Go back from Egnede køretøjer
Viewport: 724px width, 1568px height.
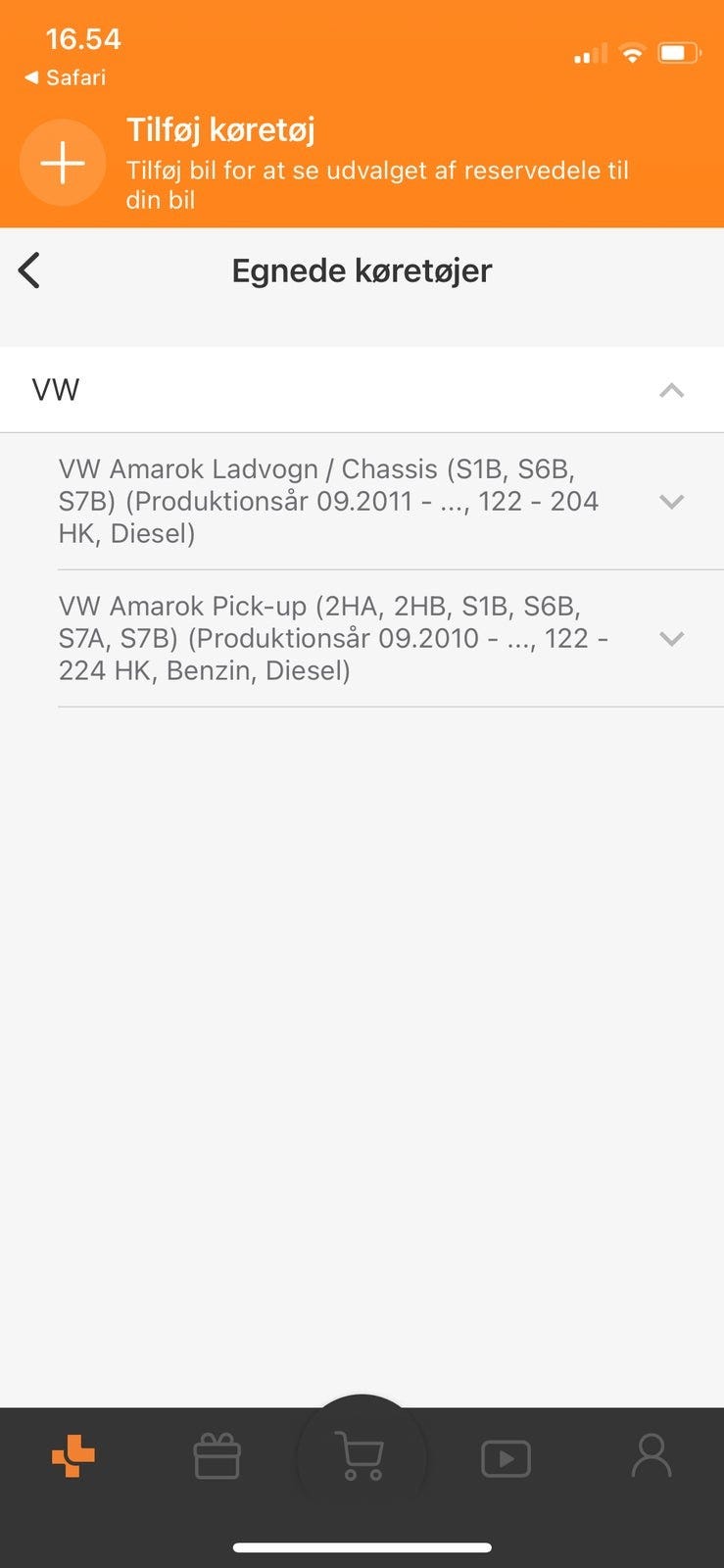pyautogui.click(x=30, y=270)
